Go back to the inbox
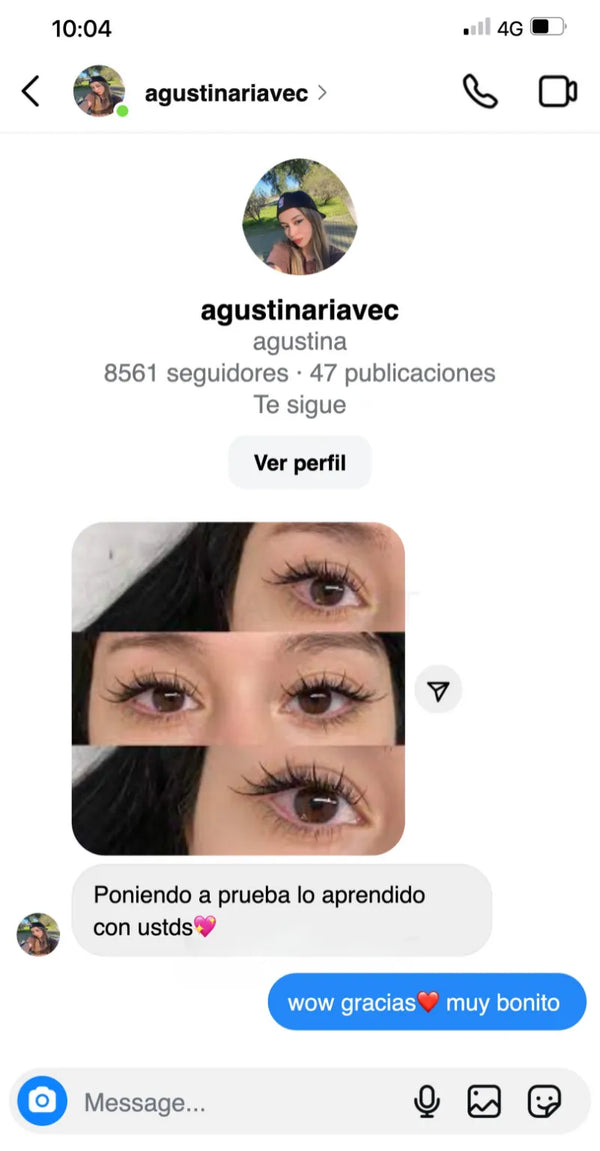 pos(31,92)
